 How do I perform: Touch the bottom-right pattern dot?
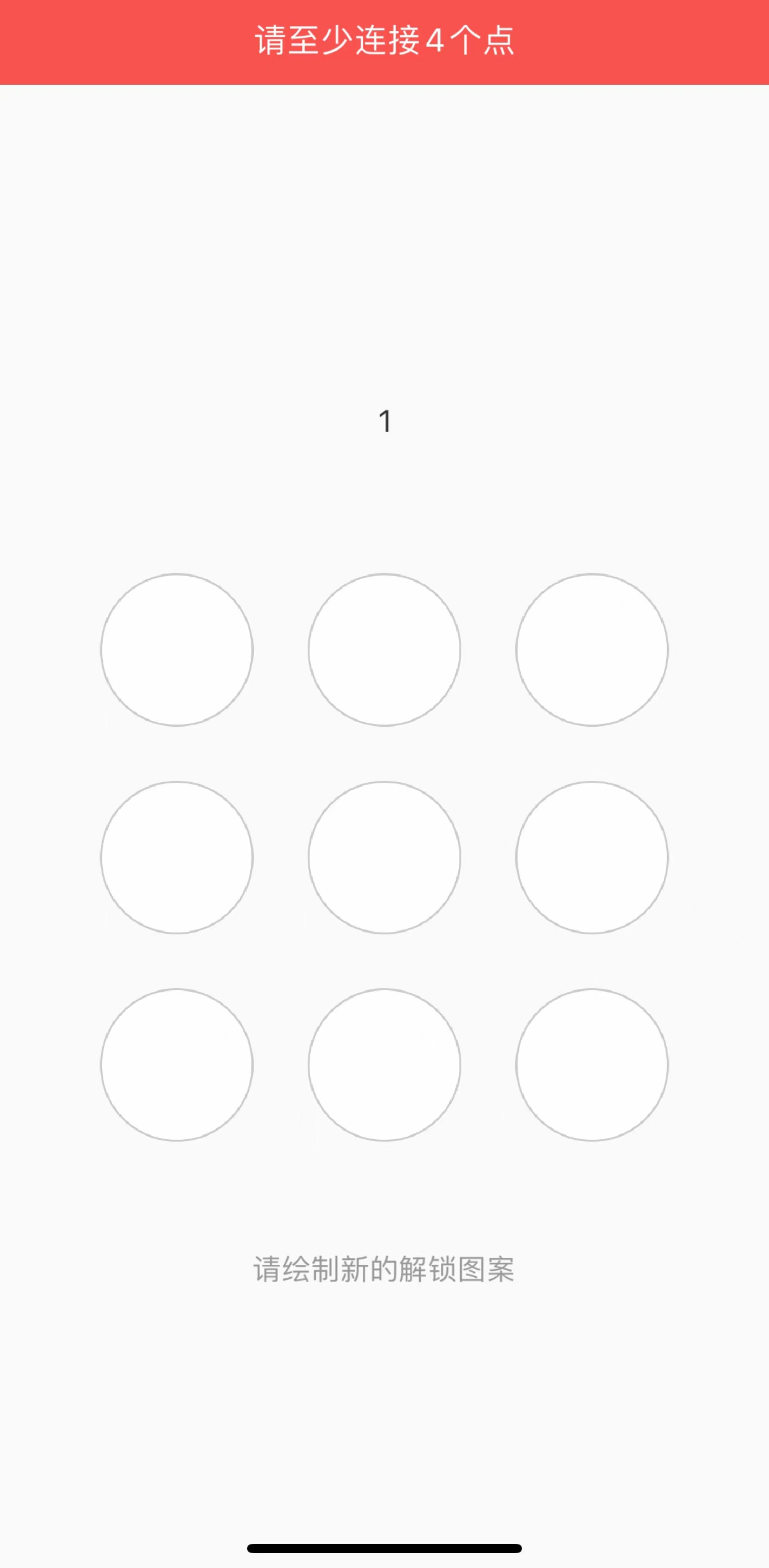592,1064
